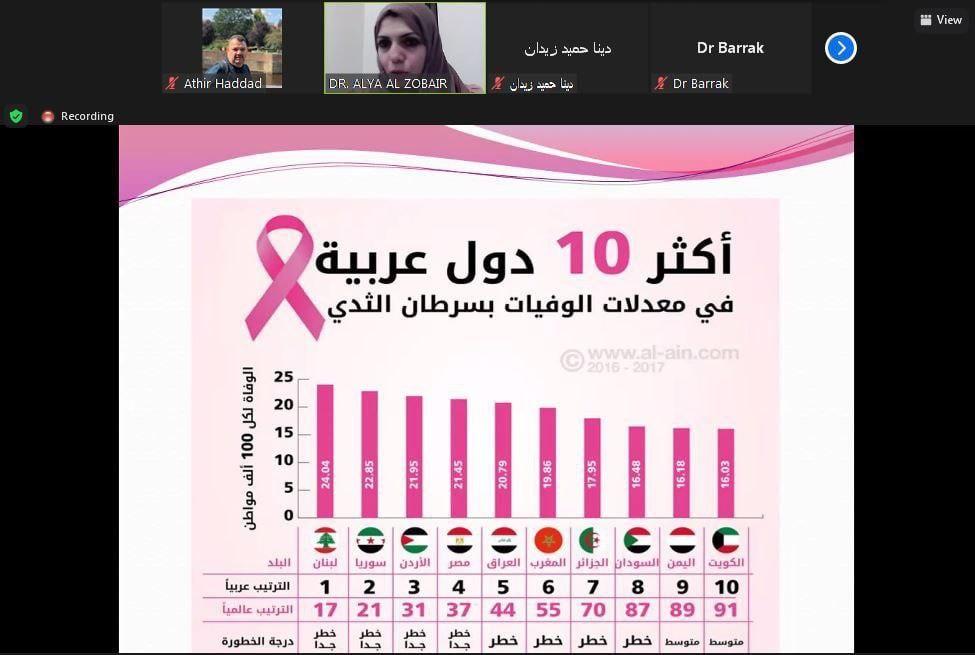Select دينا حميد زيدان's participant tile
Viewport: 975px width, 655px height.
[x=567, y=48]
